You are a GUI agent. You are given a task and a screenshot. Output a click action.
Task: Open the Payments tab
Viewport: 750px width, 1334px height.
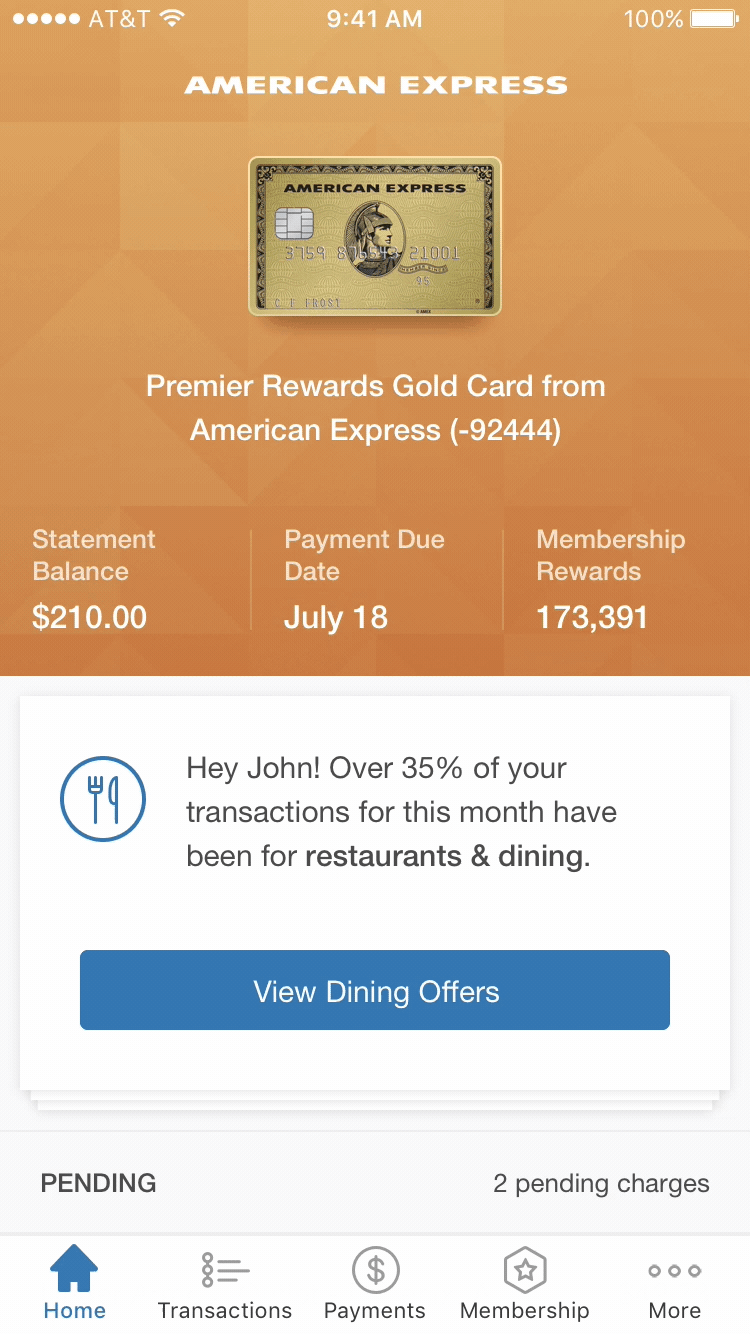coord(375,1285)
